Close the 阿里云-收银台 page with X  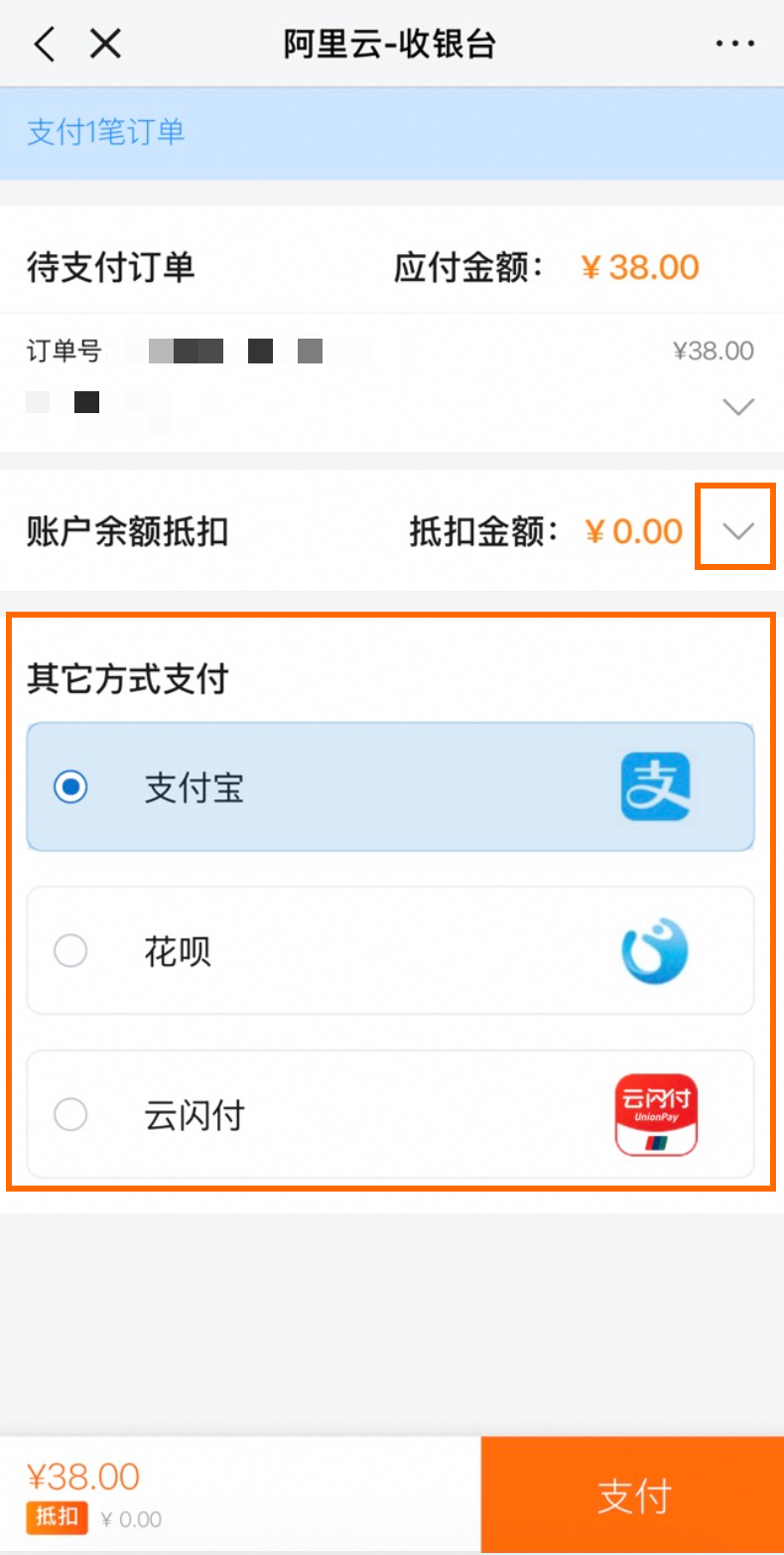(x=105, y=44)
